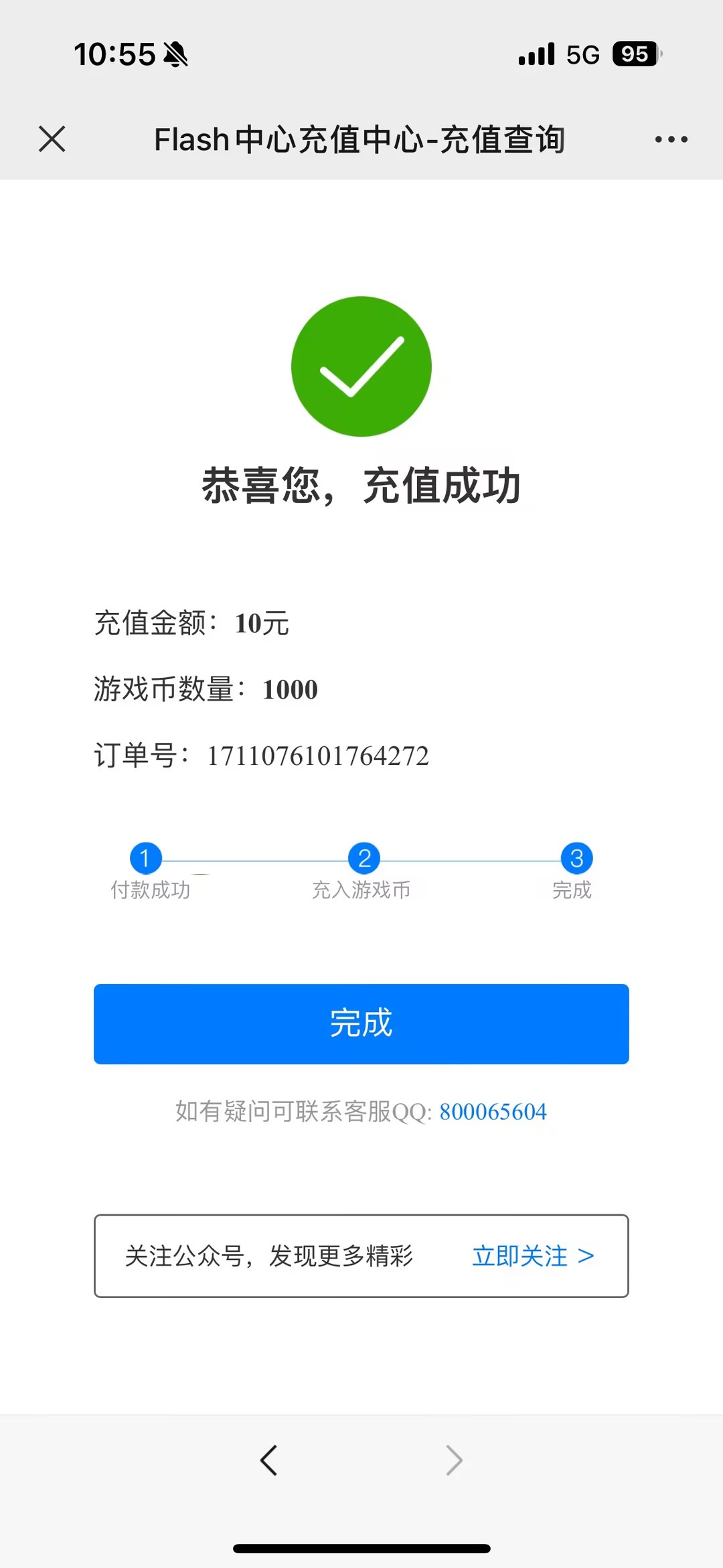Open customer service QQ 800065604 link

(493, 1112)
